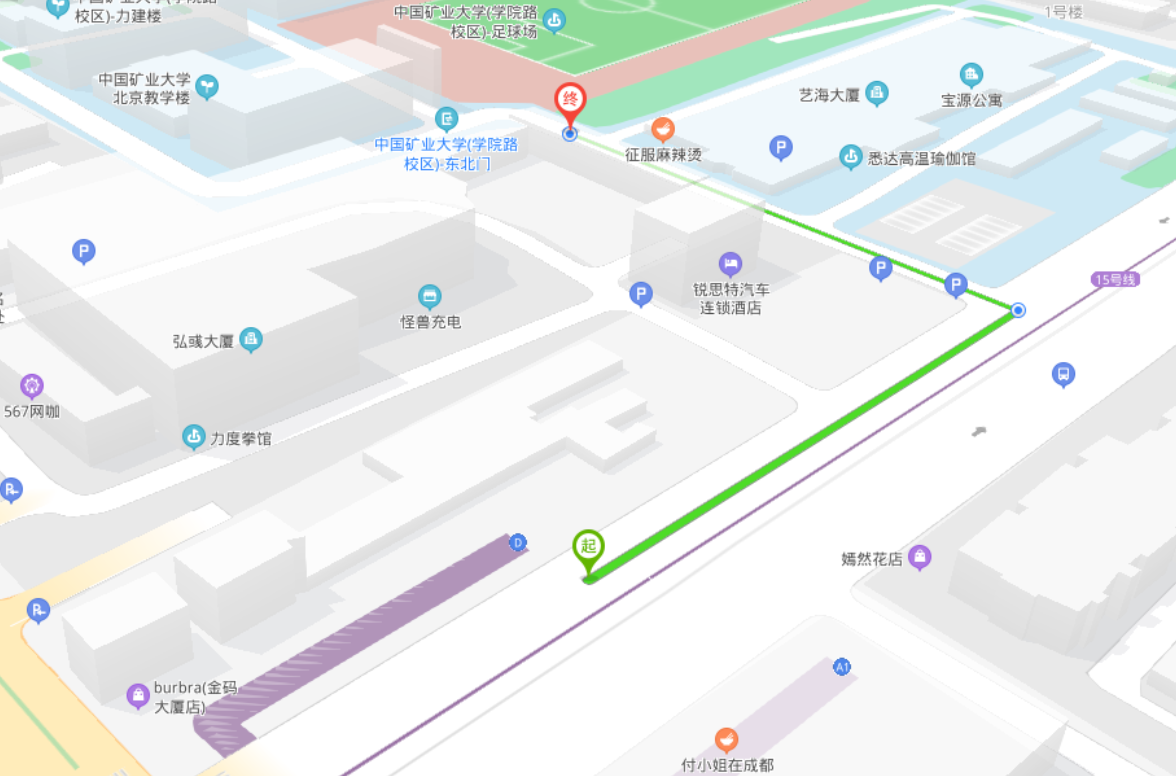Viewport: 1176px width, 776px height.
Task: Open the 弘彧大厦 marker
Action: (x=251, y=341)
